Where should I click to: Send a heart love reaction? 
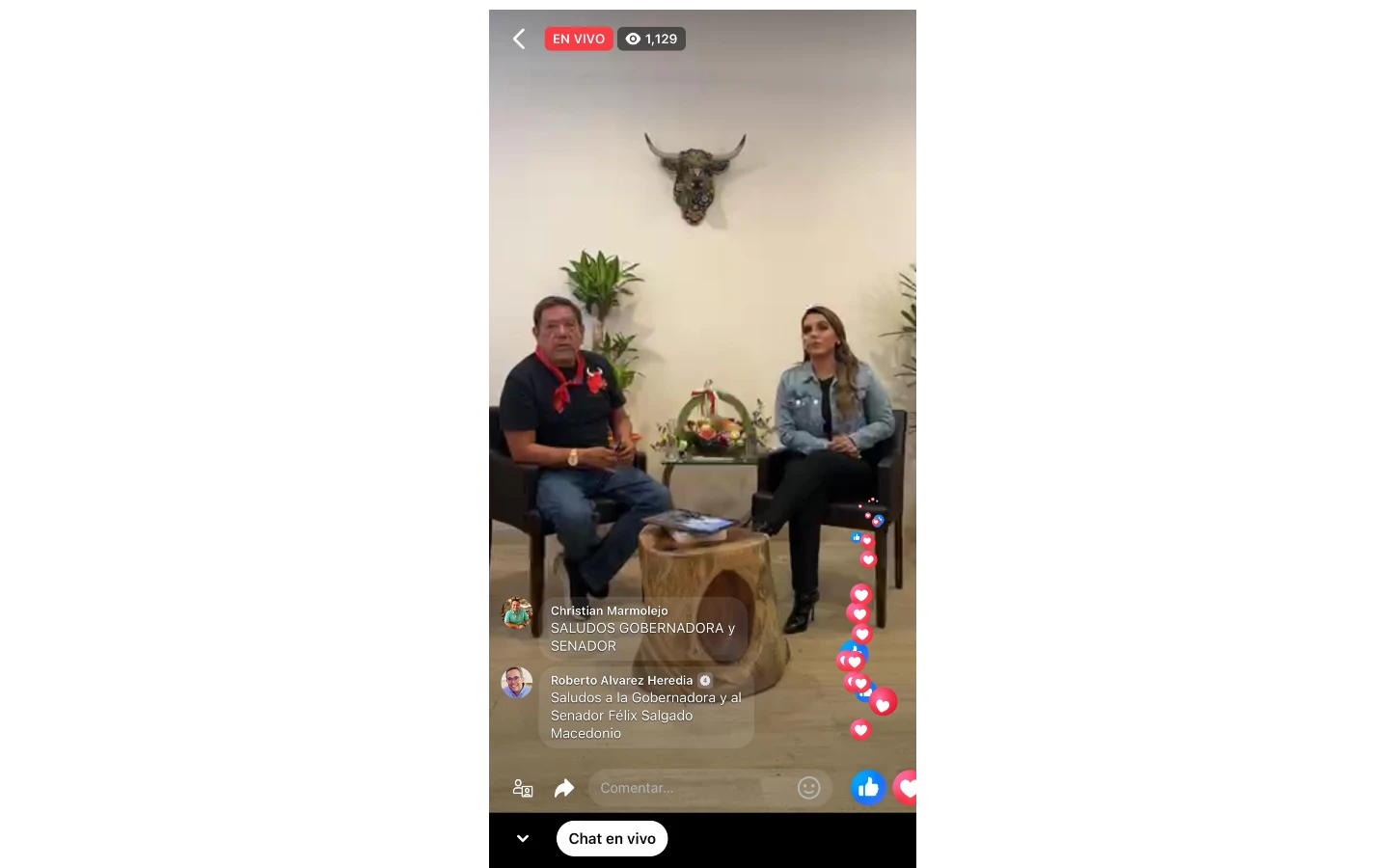click(907, 788)
